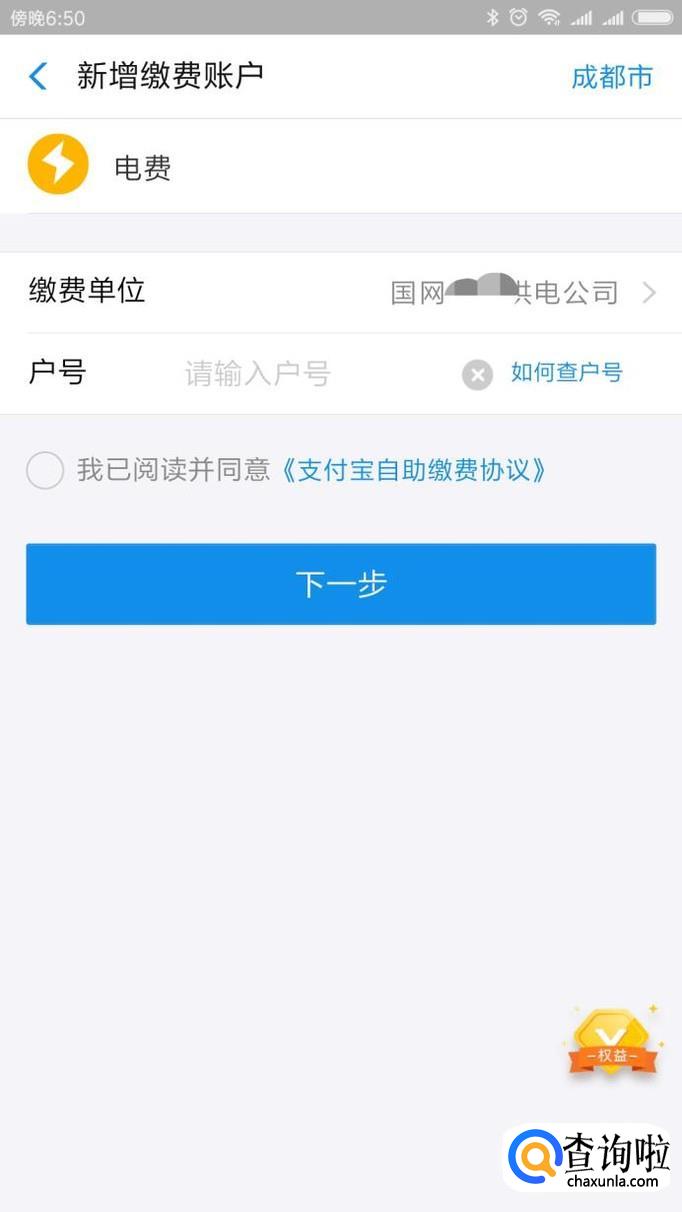Viewport: 682px width, 1212px height.
Task: Check the 我已阅读并同意 agreement circle
Action: [x=45, y=470]
